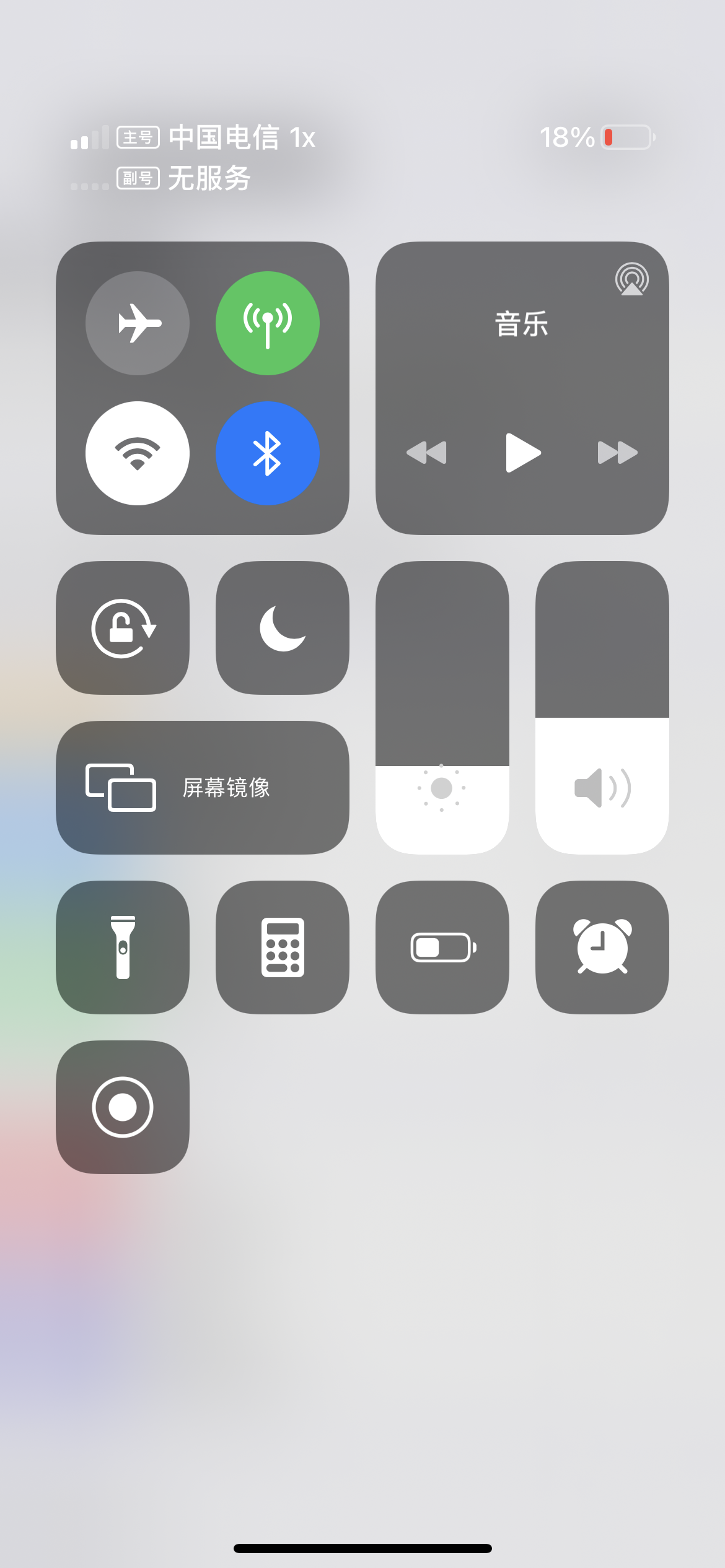
Task: Toggle the Wi-Fi button
Action: click(x=138, y=453)
